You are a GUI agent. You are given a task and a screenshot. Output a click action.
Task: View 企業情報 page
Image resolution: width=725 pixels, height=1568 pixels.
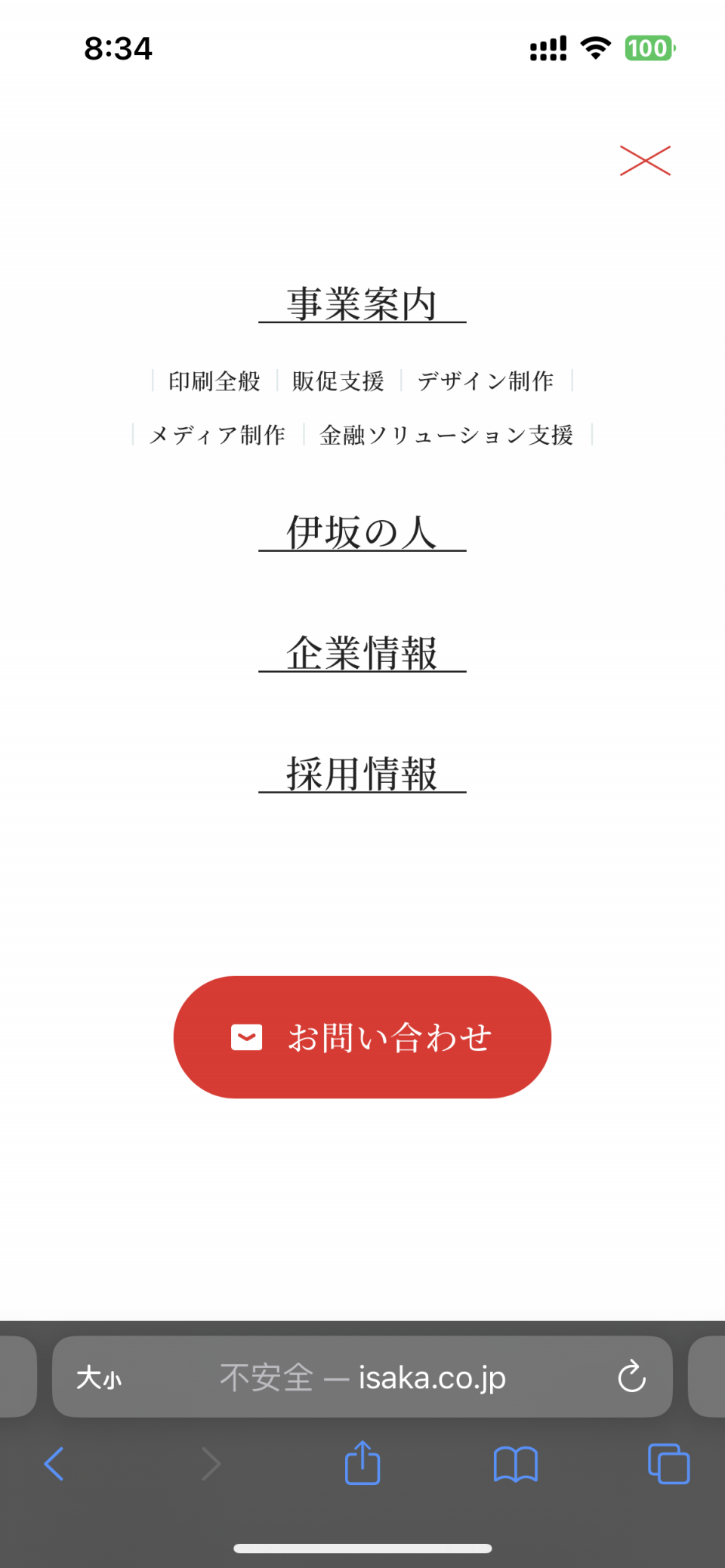[362, 654]
